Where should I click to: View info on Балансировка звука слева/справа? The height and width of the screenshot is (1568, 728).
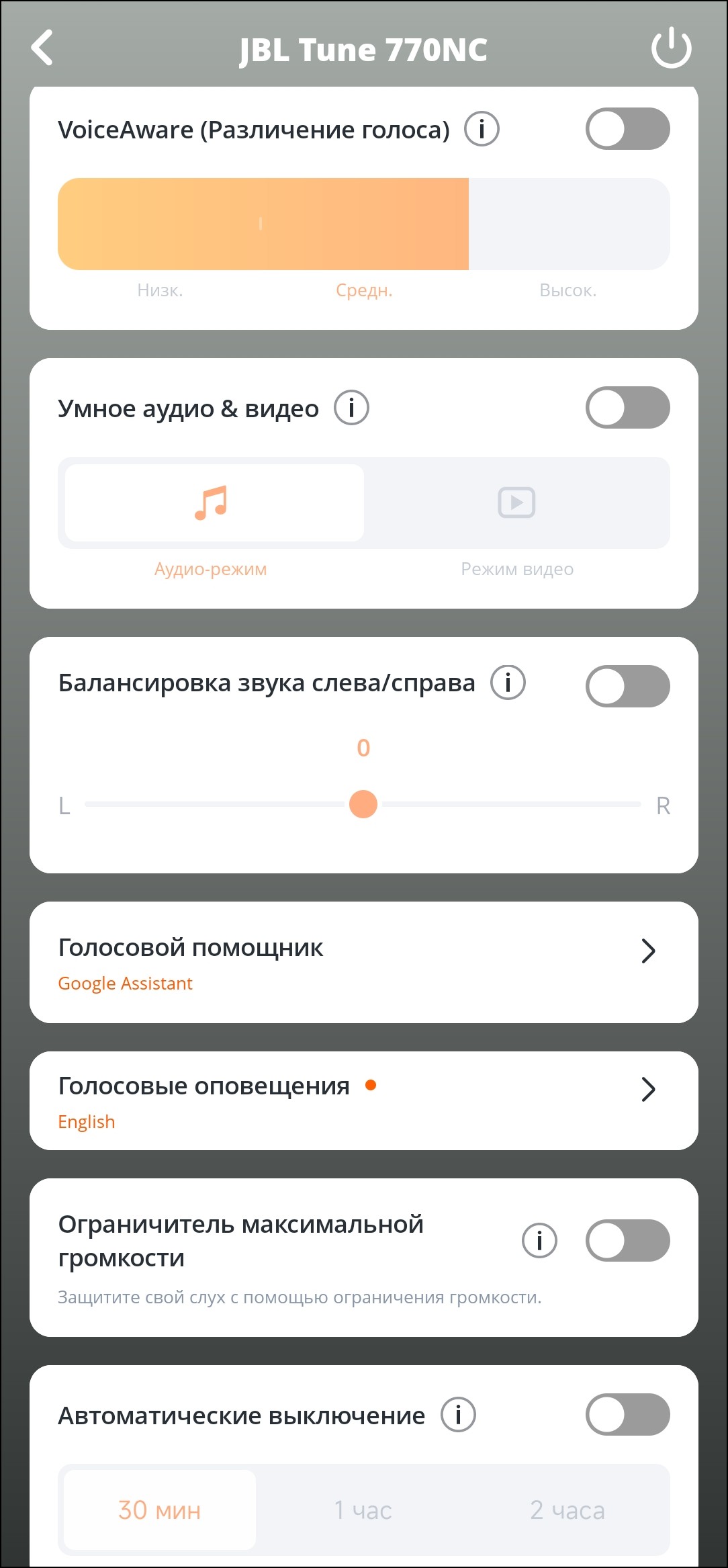click(508, 683)
